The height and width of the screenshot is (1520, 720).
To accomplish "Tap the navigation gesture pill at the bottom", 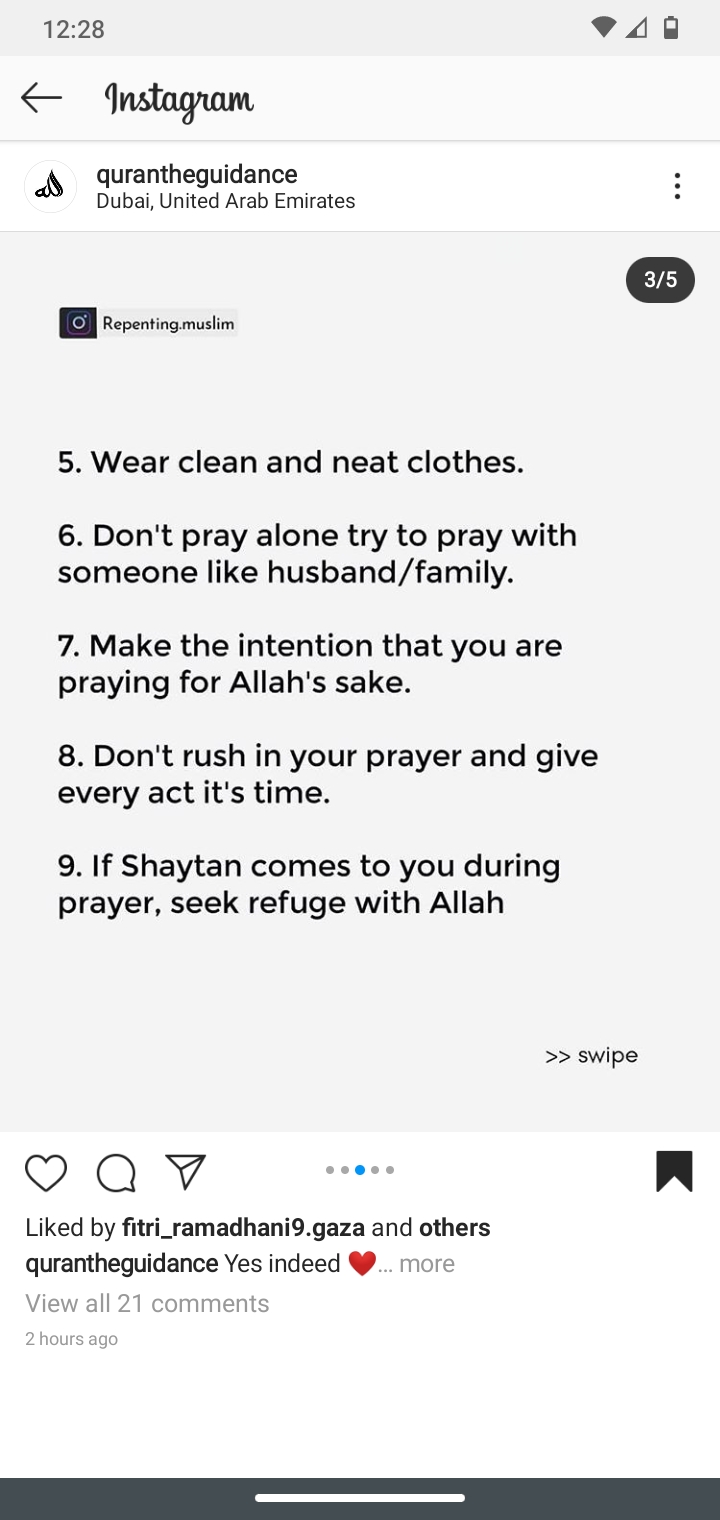I will tap(360, 1497).
